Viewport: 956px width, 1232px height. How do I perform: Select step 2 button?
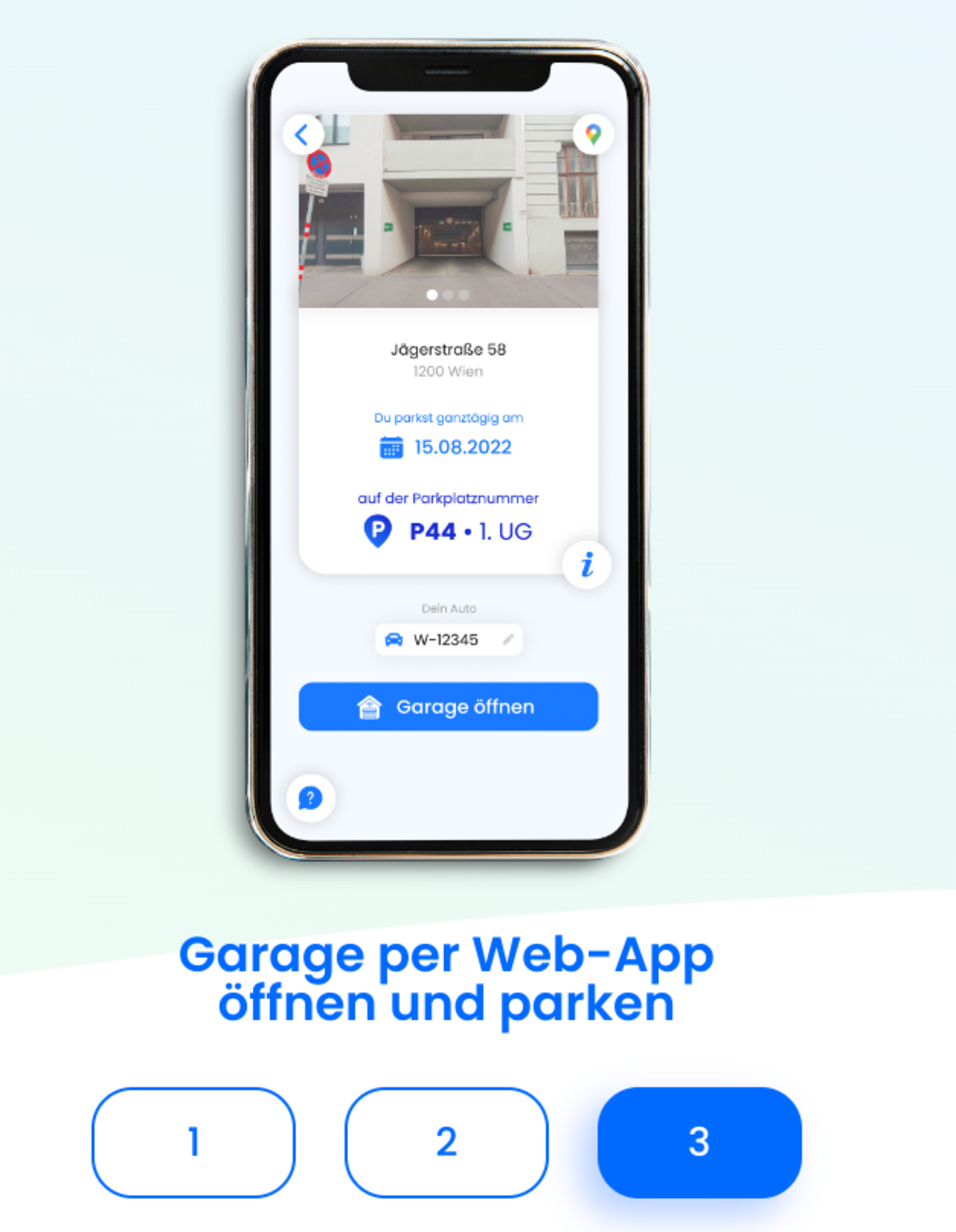[x=446, y=1142]
